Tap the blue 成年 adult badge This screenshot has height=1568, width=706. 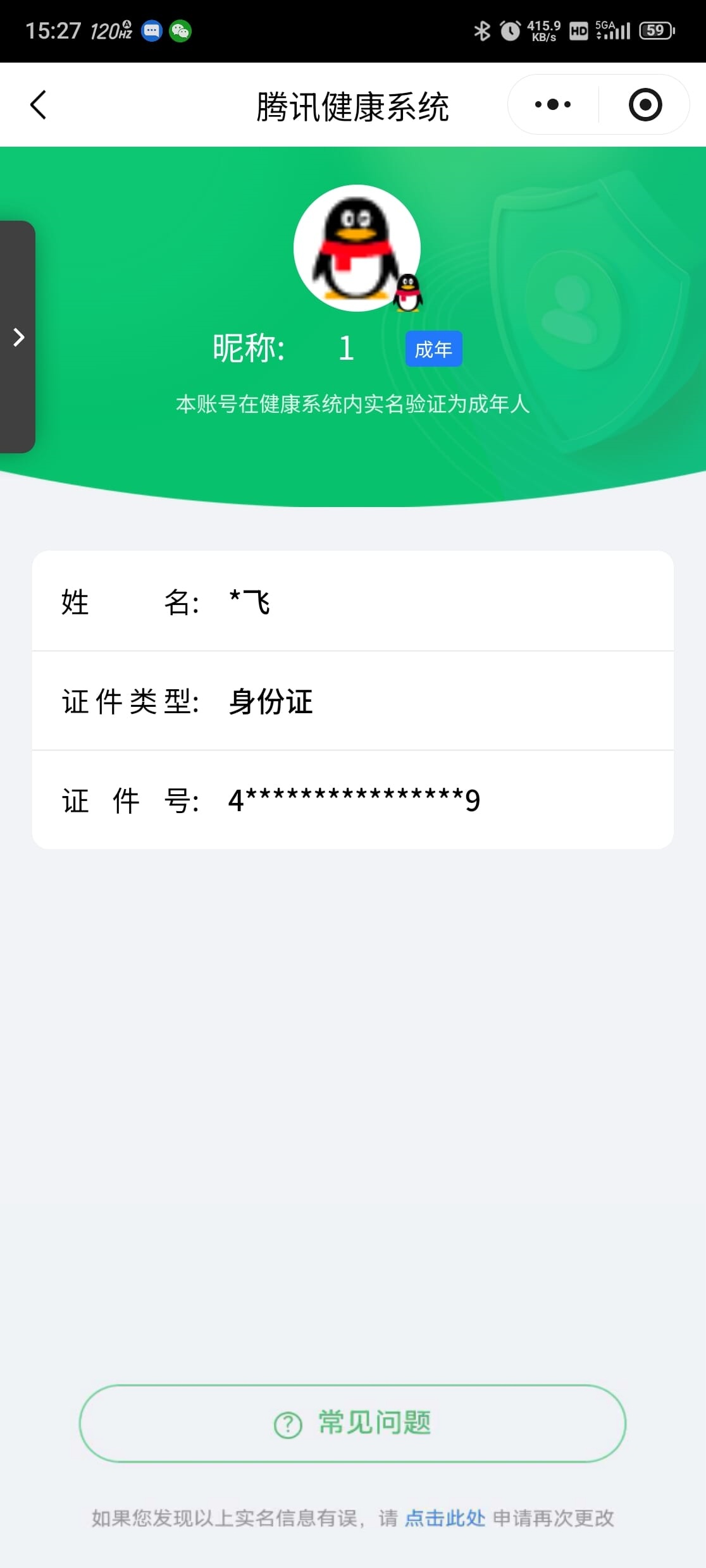(x=434, y=348)
